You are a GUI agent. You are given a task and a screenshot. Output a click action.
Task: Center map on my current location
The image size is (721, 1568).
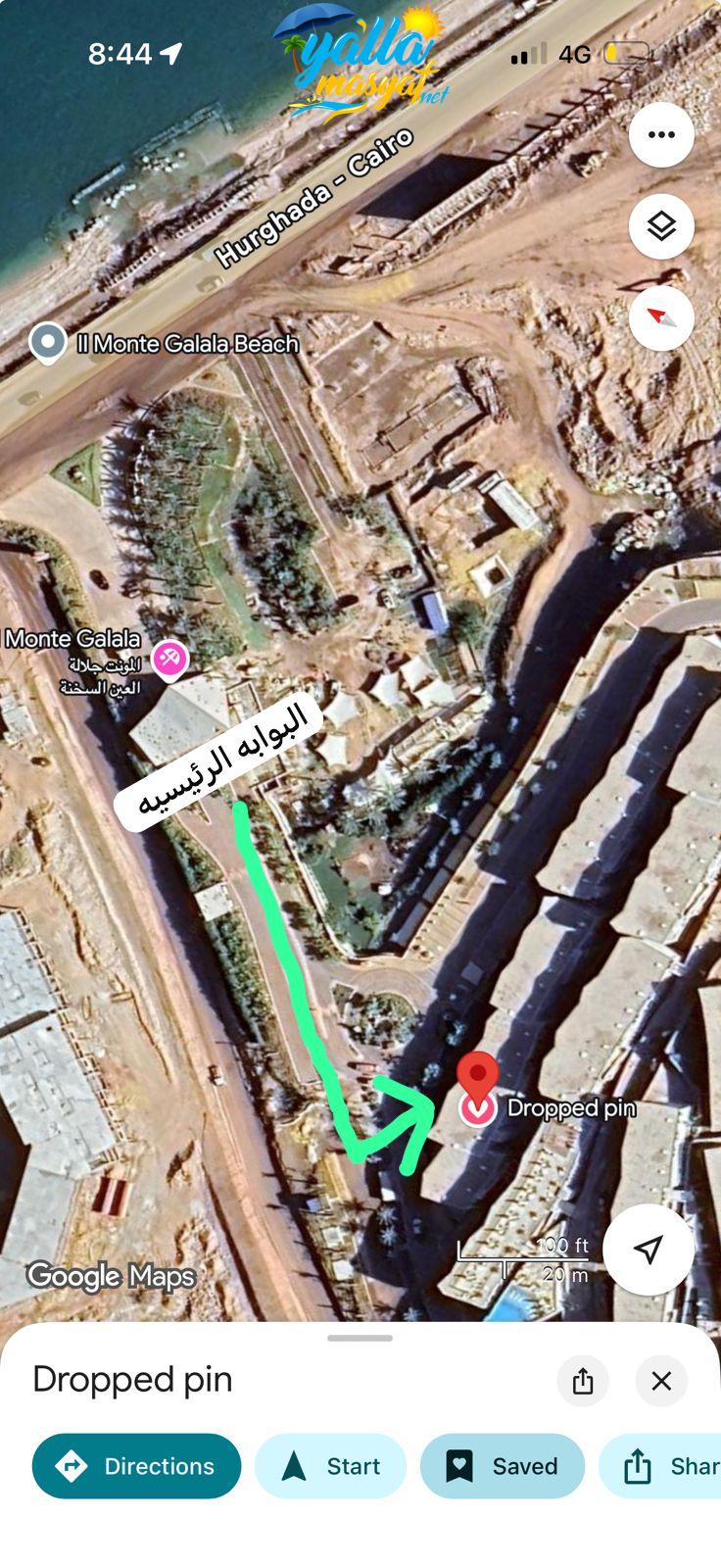click(x=648, y=1249)
